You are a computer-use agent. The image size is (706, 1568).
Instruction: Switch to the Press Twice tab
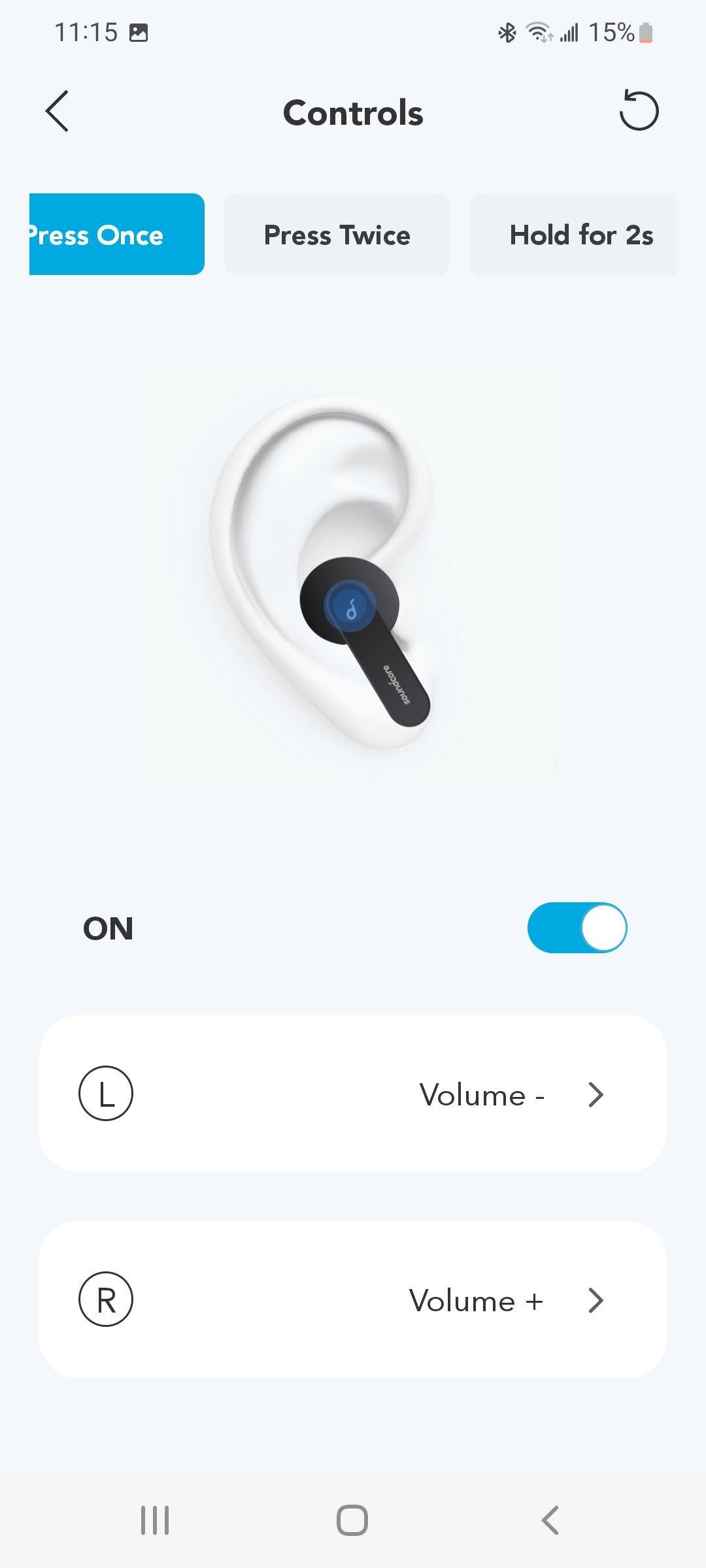337,235
